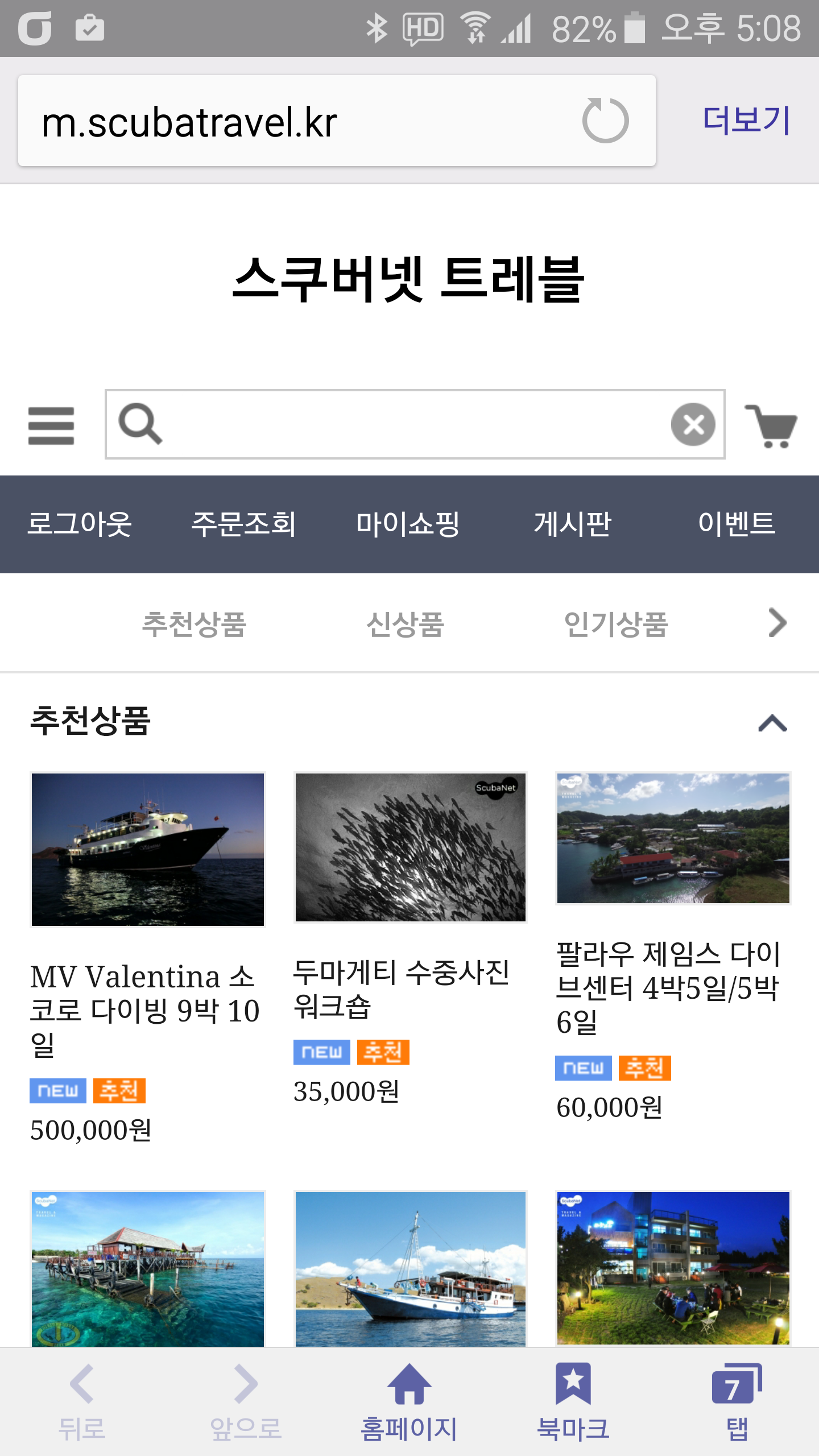Show more category tabs with right arrow
The height and width of the screenshot is (1456, 819).
point(777,623)
